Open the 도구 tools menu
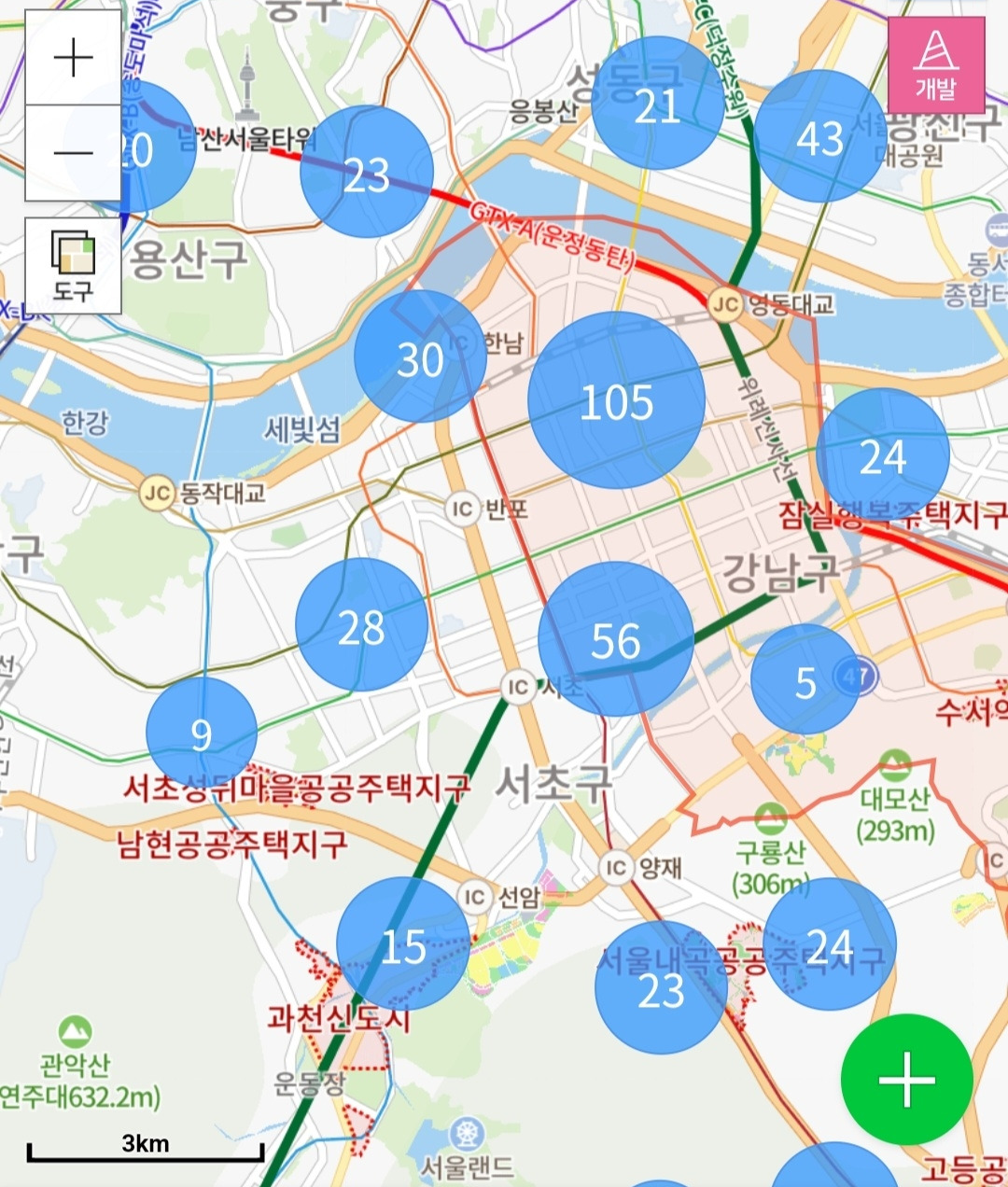Screen dimensions: 1008x1187 (73, 266)
